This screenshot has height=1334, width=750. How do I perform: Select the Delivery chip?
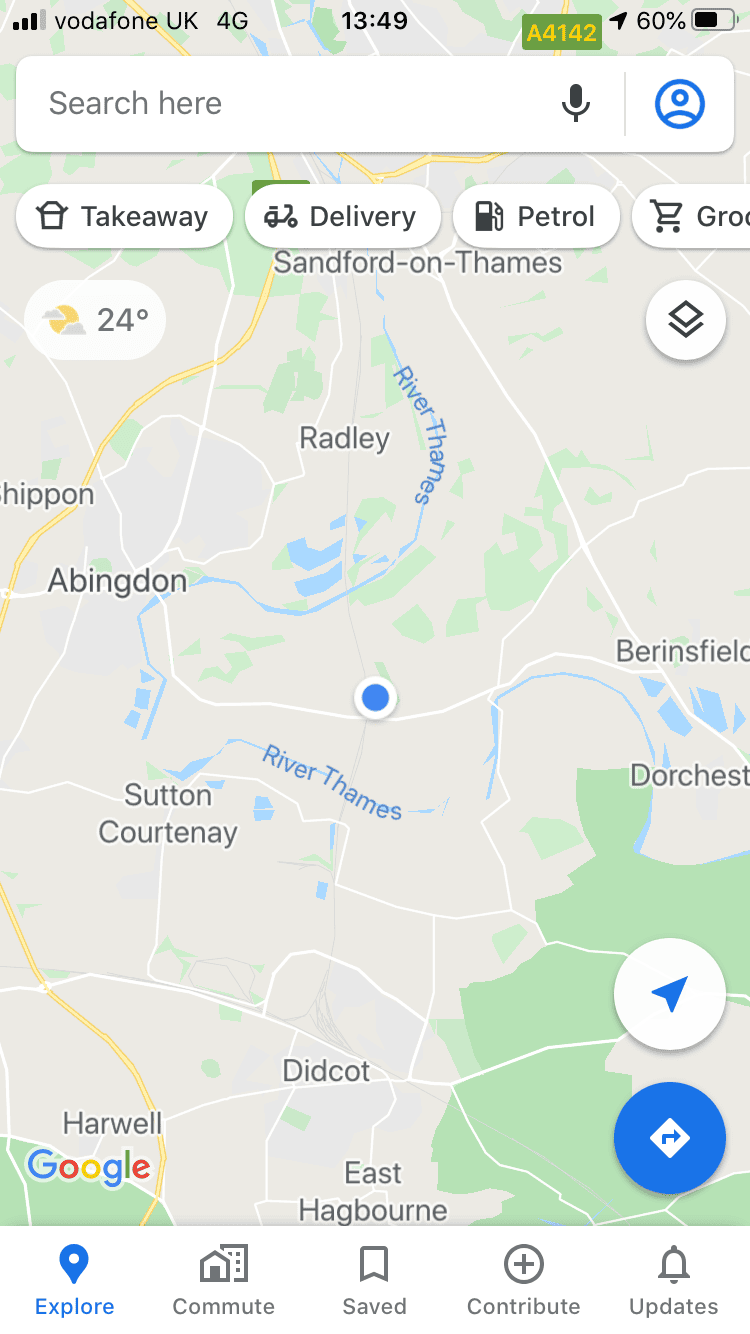pos(343,216)
